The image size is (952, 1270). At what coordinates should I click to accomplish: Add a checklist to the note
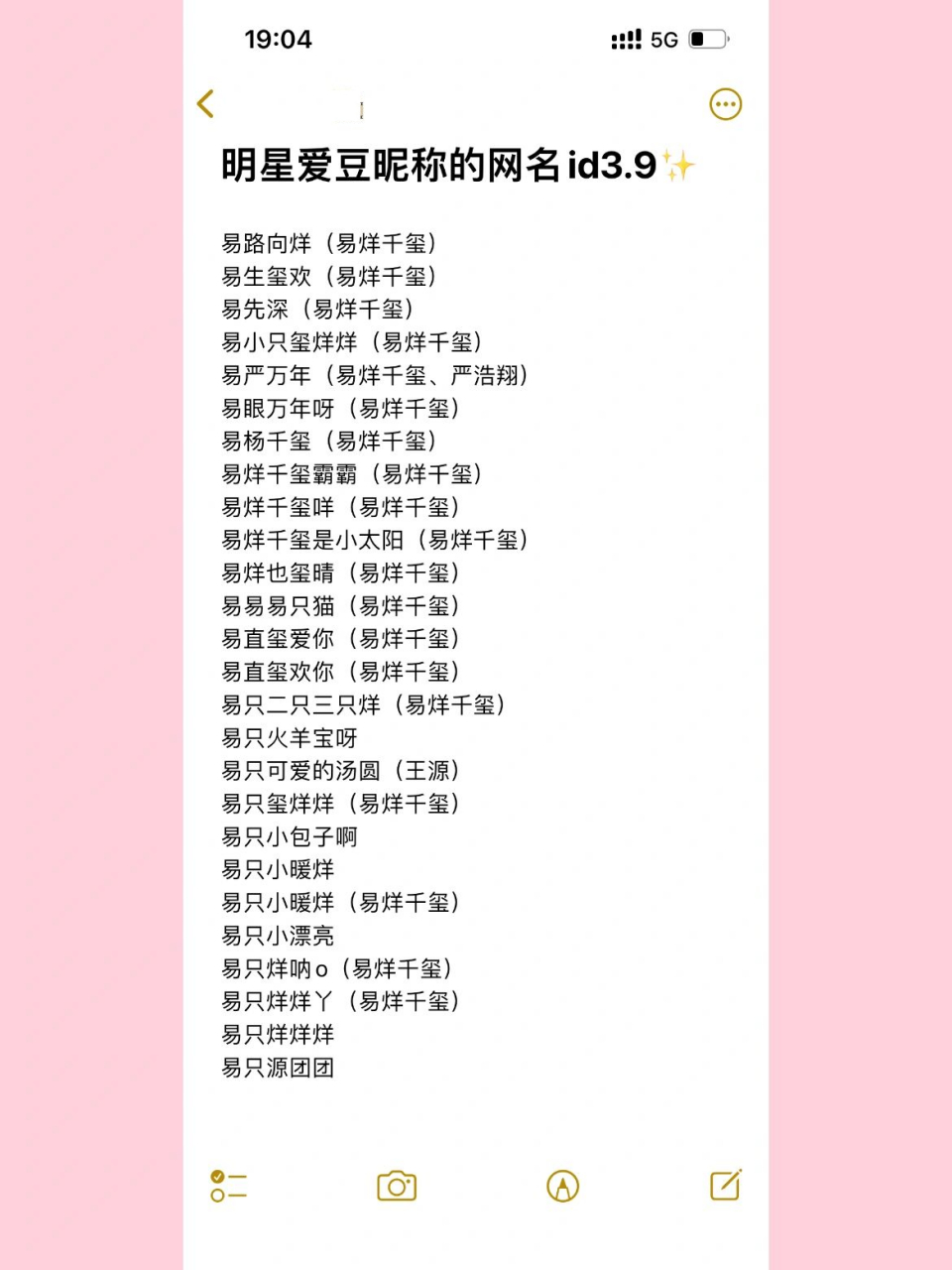(x=228, y=1186)
